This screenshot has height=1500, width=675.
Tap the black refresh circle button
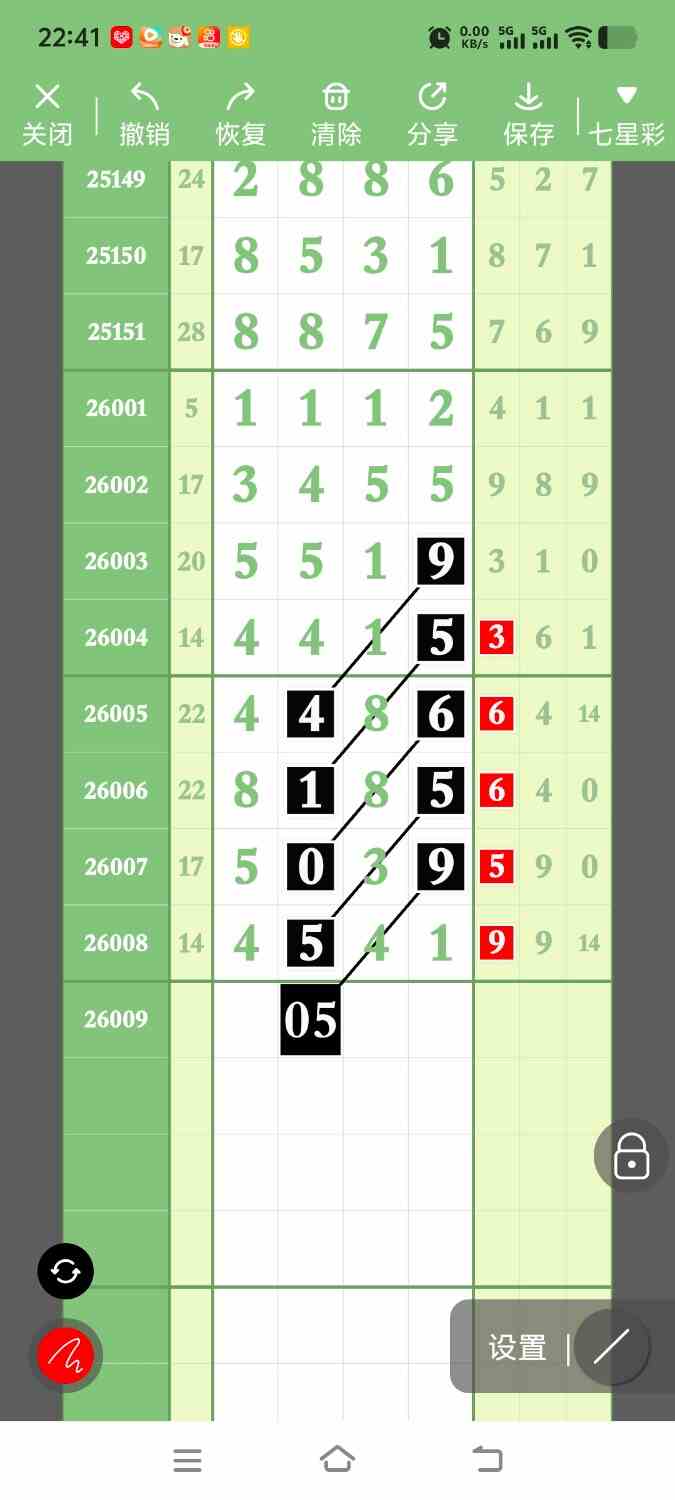[x=66, y=1272]
